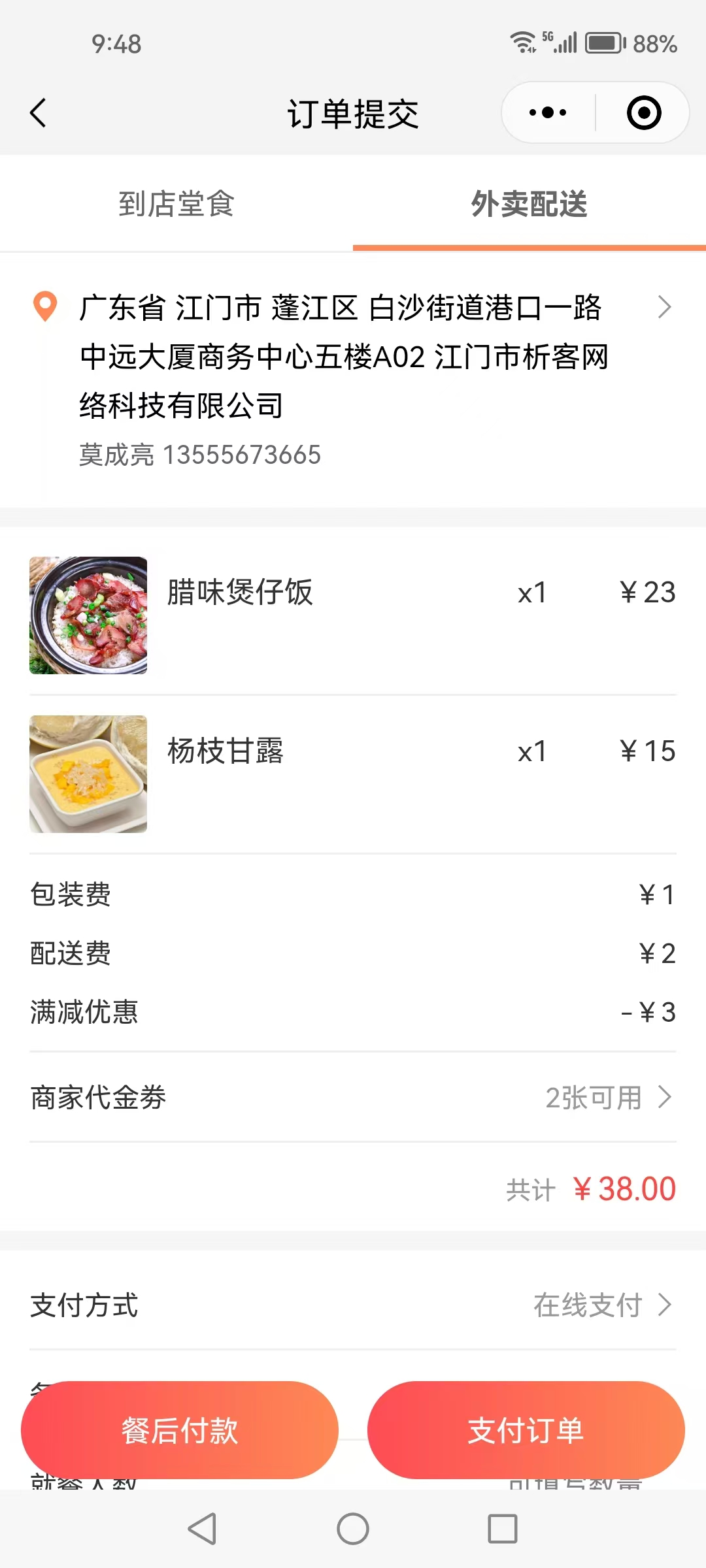Viewport: 706px width, 1568px height.
Task: Close the mini program with the circle icon
Action: 644,113
